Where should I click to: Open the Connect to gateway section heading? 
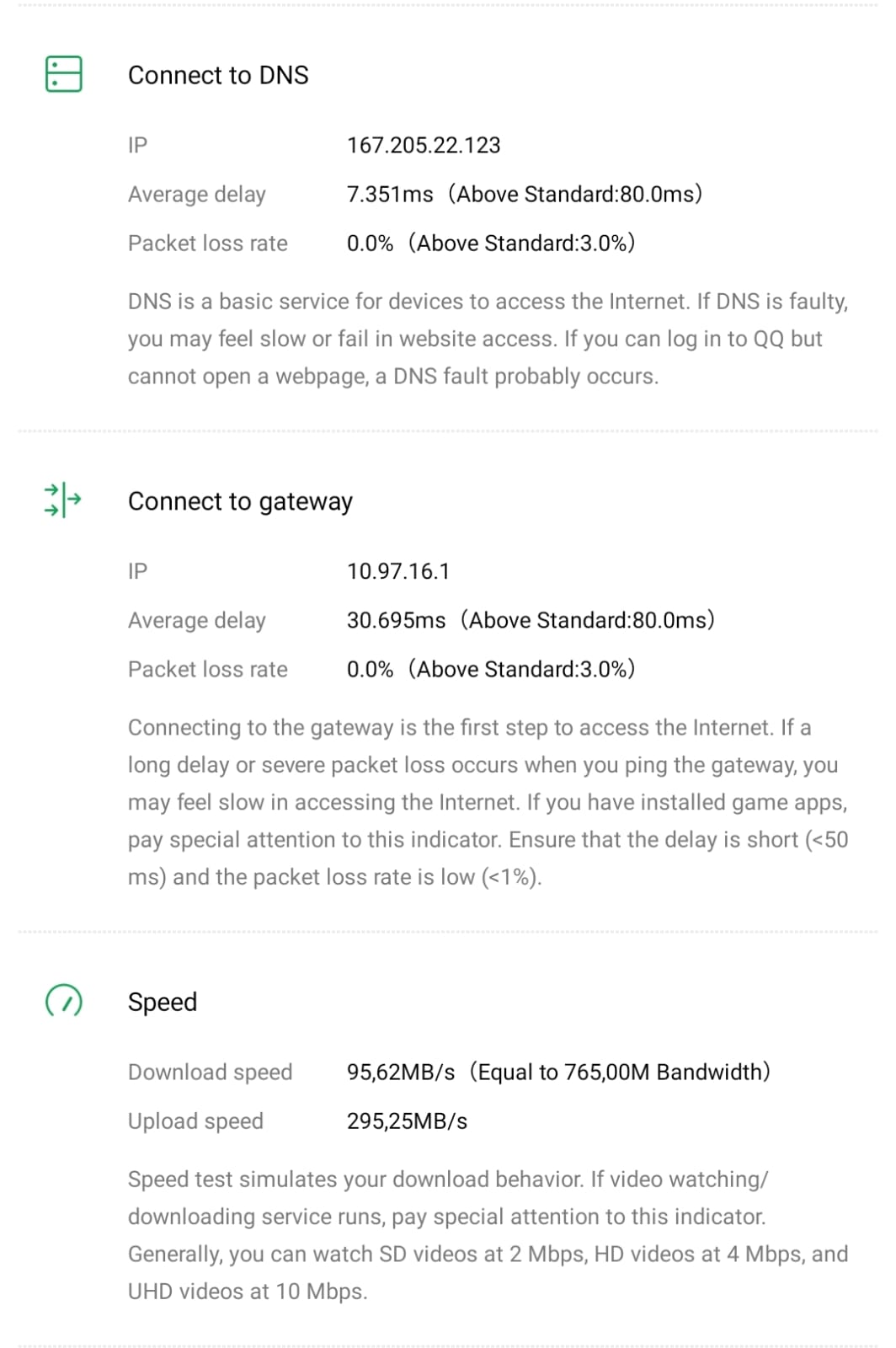pyautogui.click(x=240, y=500)
